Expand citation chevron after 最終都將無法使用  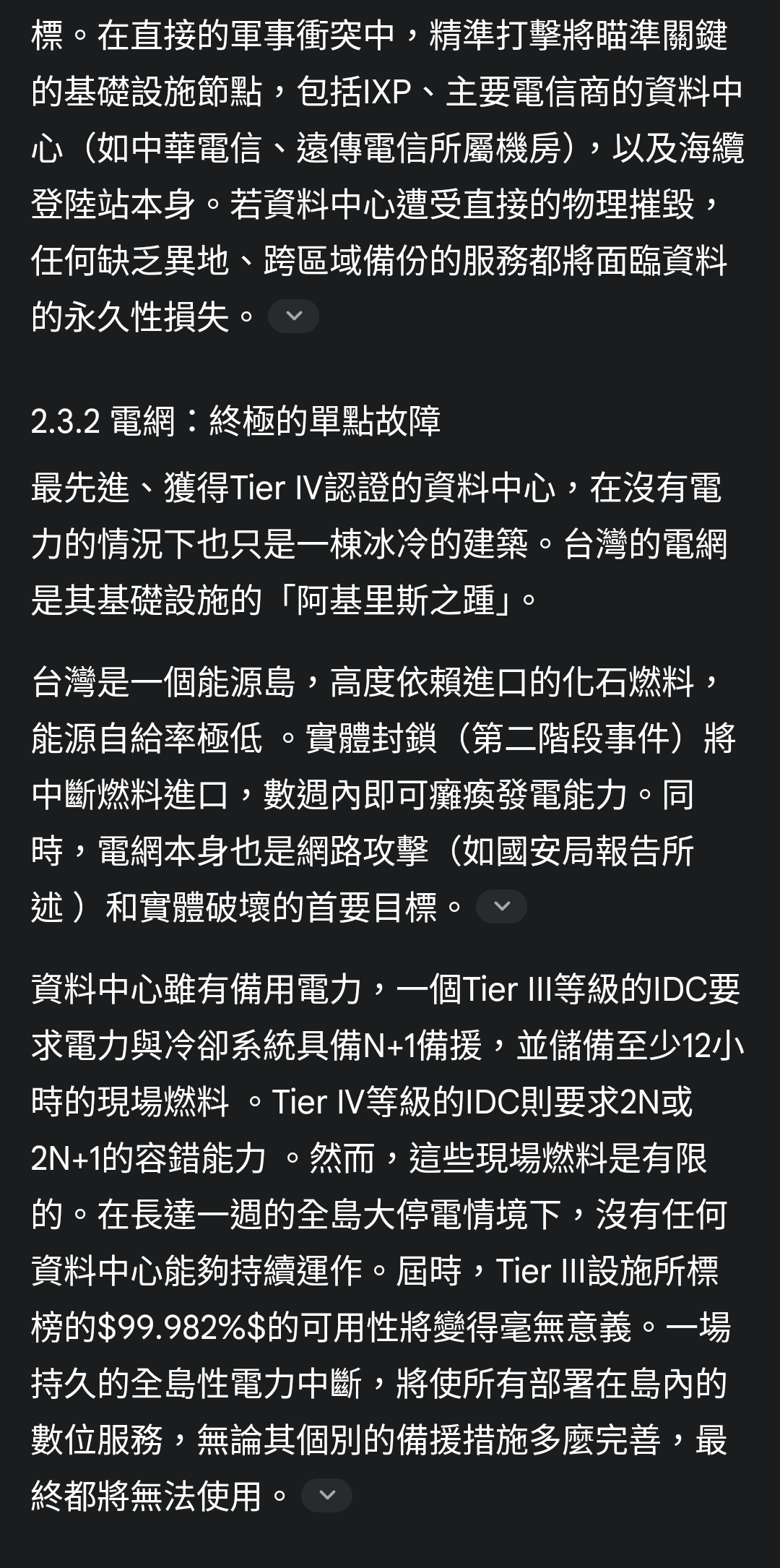tap(326, 1495)
